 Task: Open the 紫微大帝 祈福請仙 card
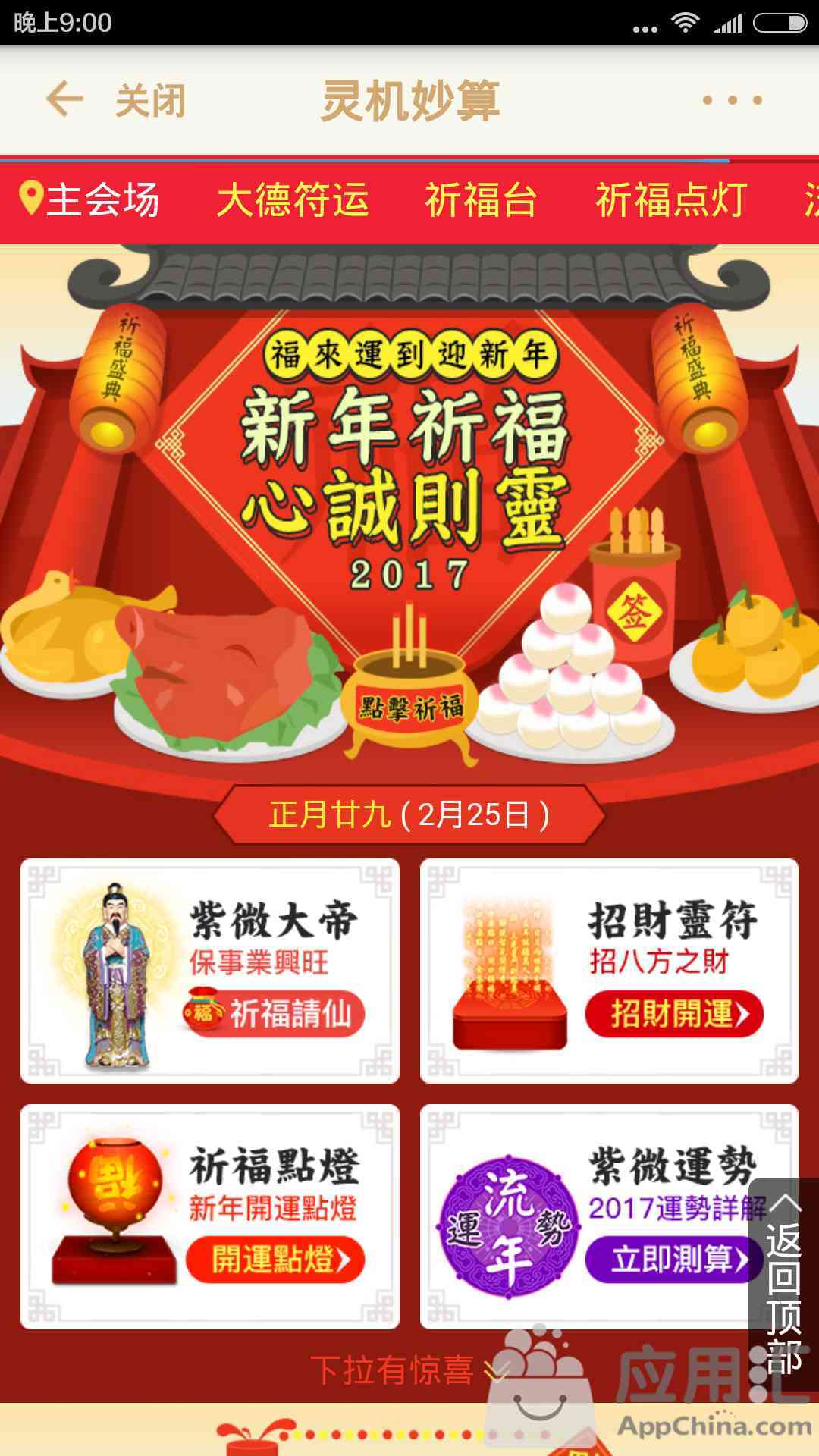click(210, 971)
